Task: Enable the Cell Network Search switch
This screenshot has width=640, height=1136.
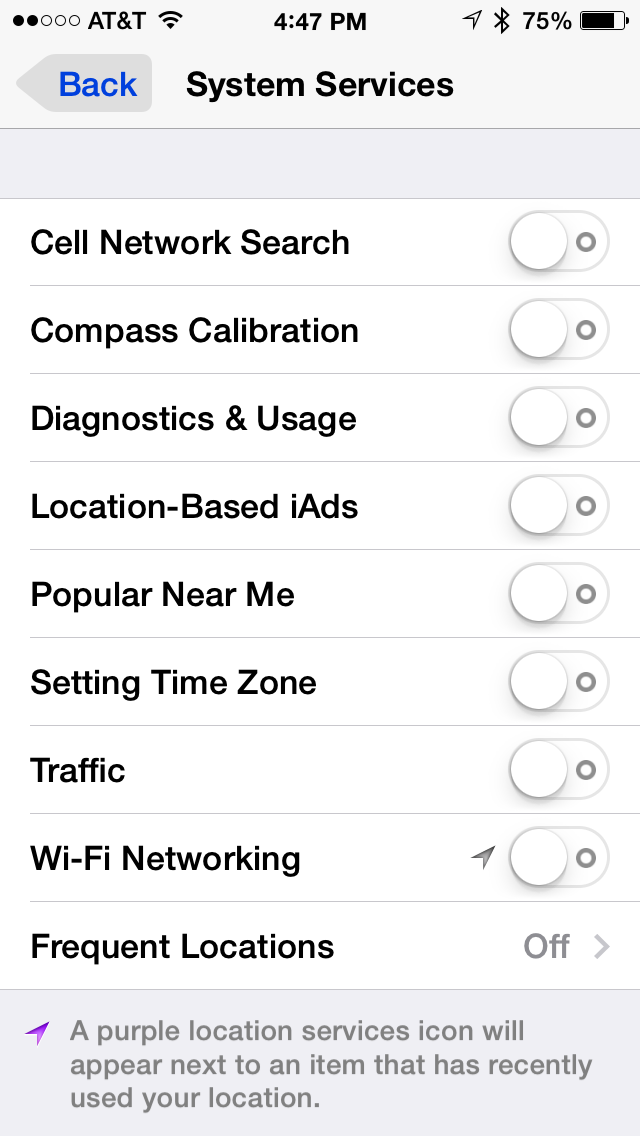Action: [559, 241]
